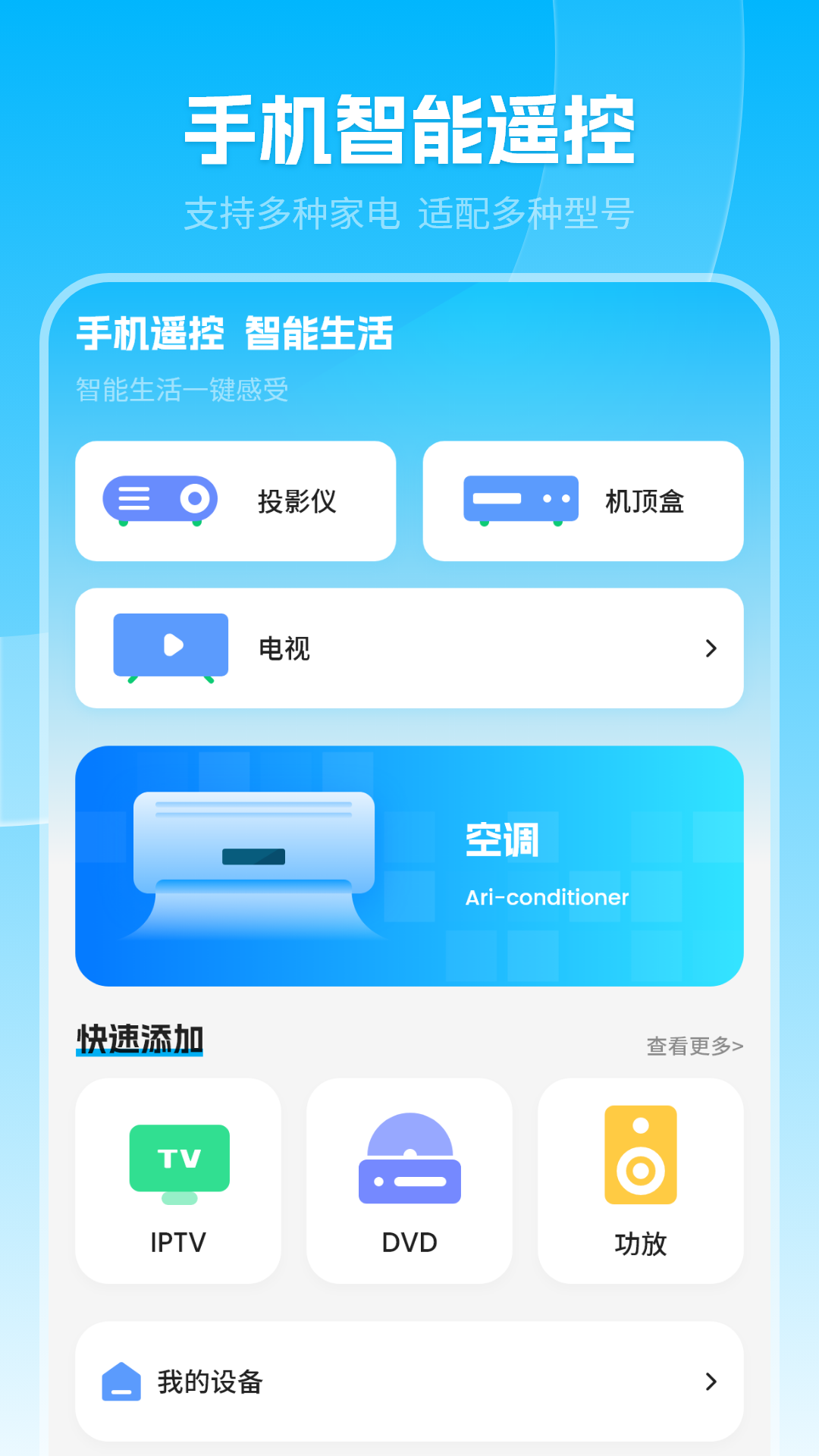
Task: Click the 手机遥控 智能生活 title
Action: (234, 332)
